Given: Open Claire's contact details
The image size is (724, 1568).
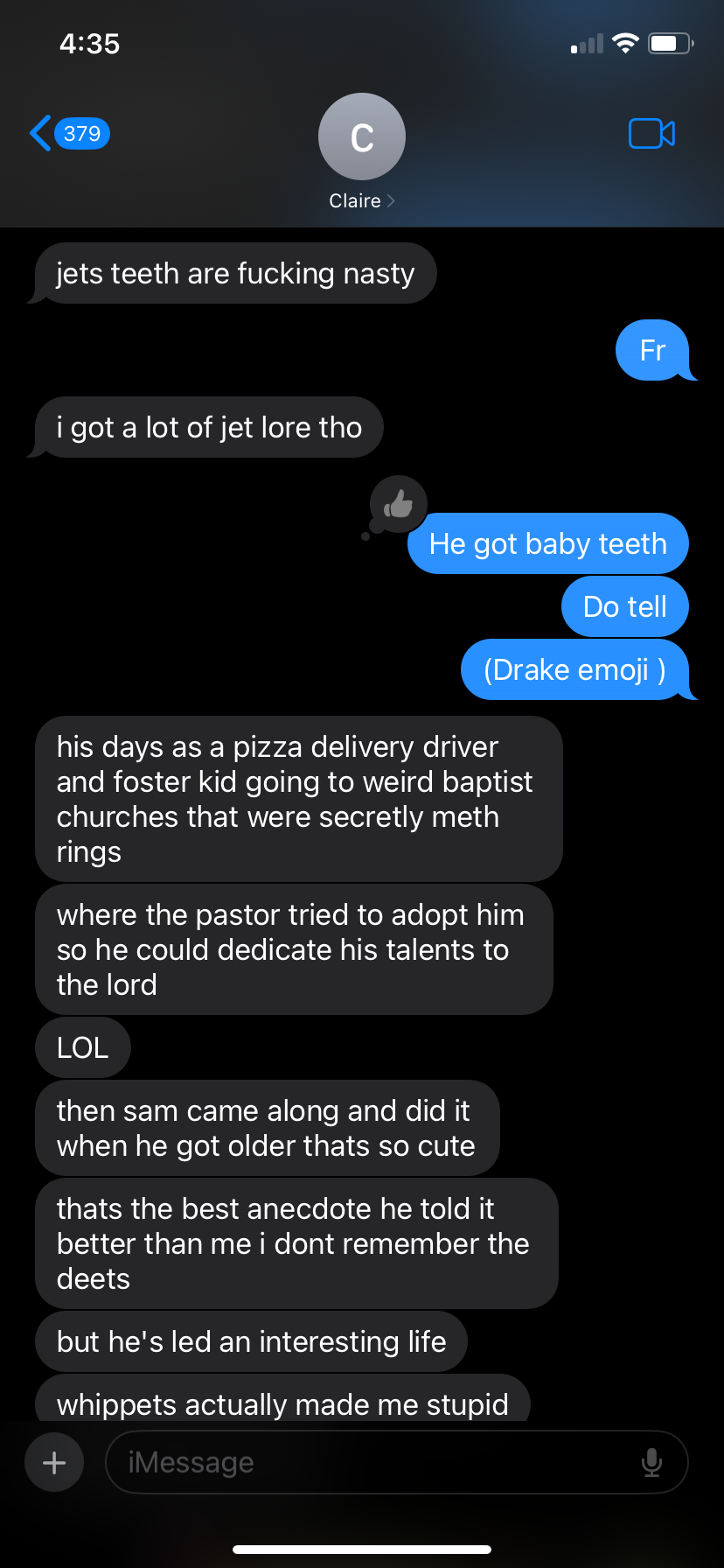Looking at the screenshot, I should (362, 152).
